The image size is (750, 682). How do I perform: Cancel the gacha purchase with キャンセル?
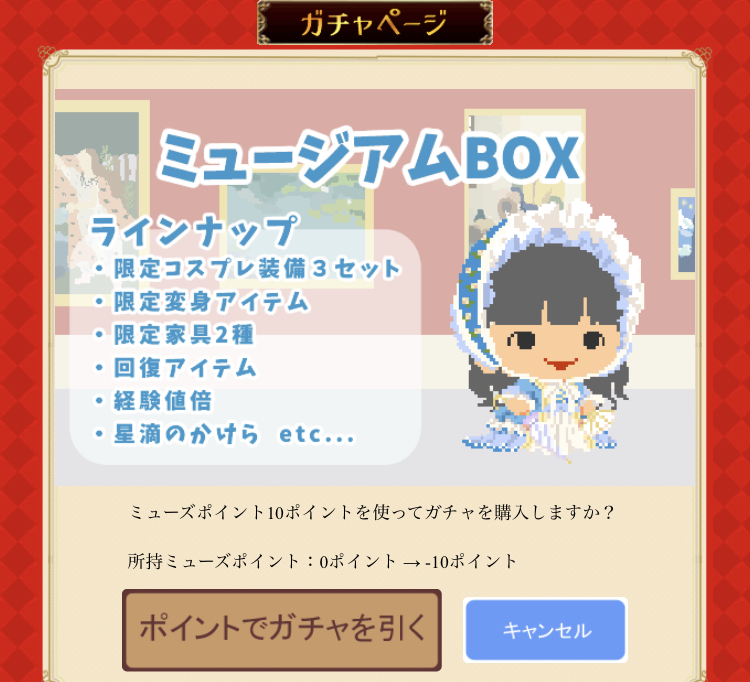[x=546, y=631]
